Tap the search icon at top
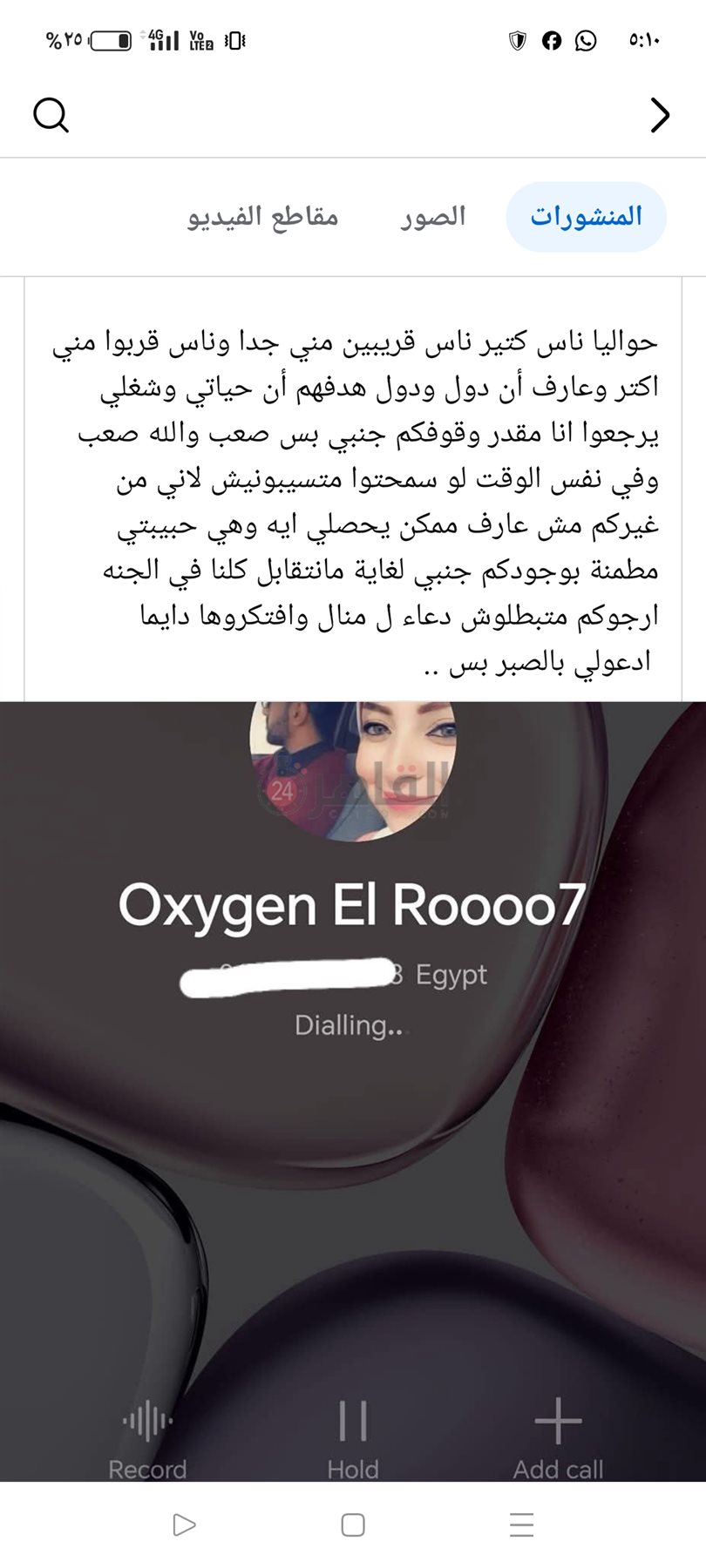The image size is (706, 1568). [51, 113]
